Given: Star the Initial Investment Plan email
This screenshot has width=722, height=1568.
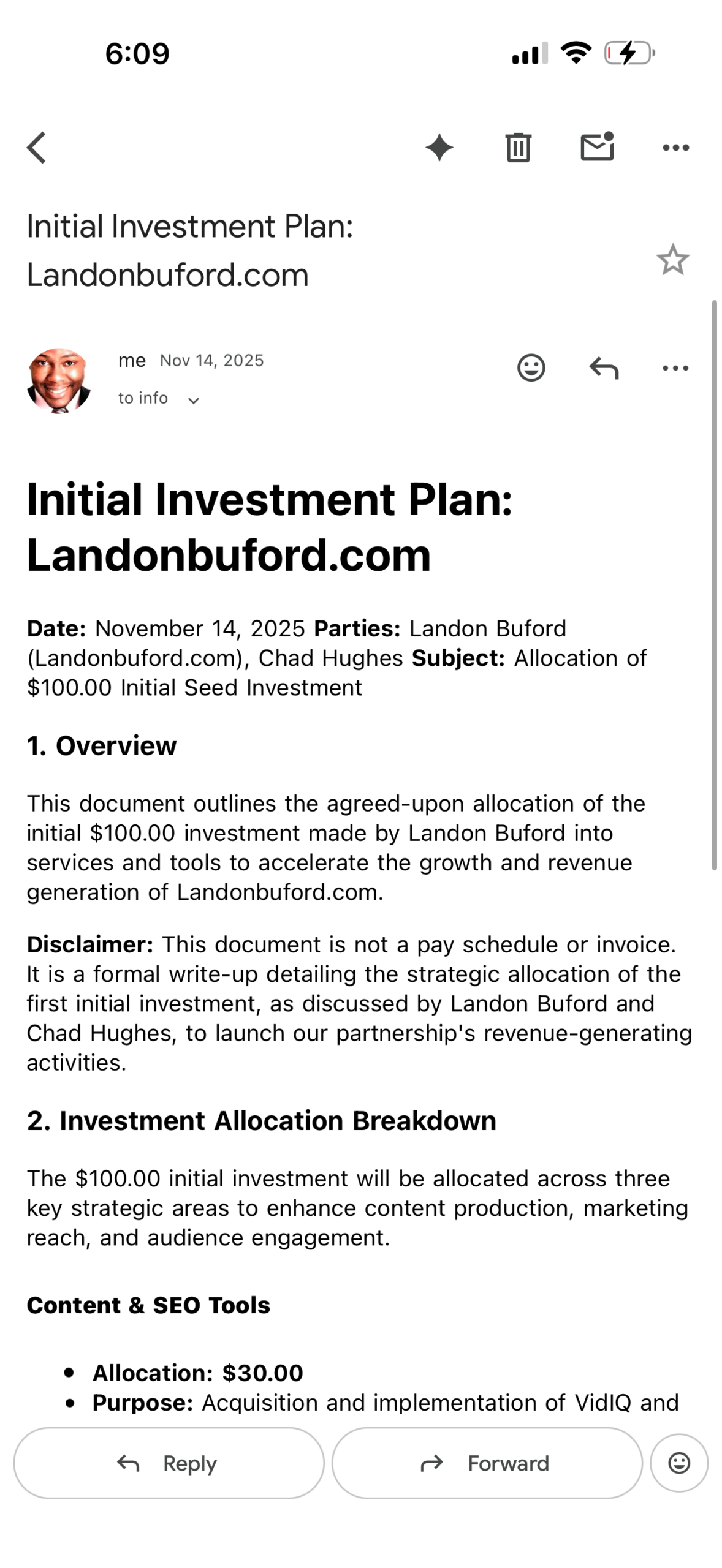Looking at the screenshot, I should click(672, 260).
